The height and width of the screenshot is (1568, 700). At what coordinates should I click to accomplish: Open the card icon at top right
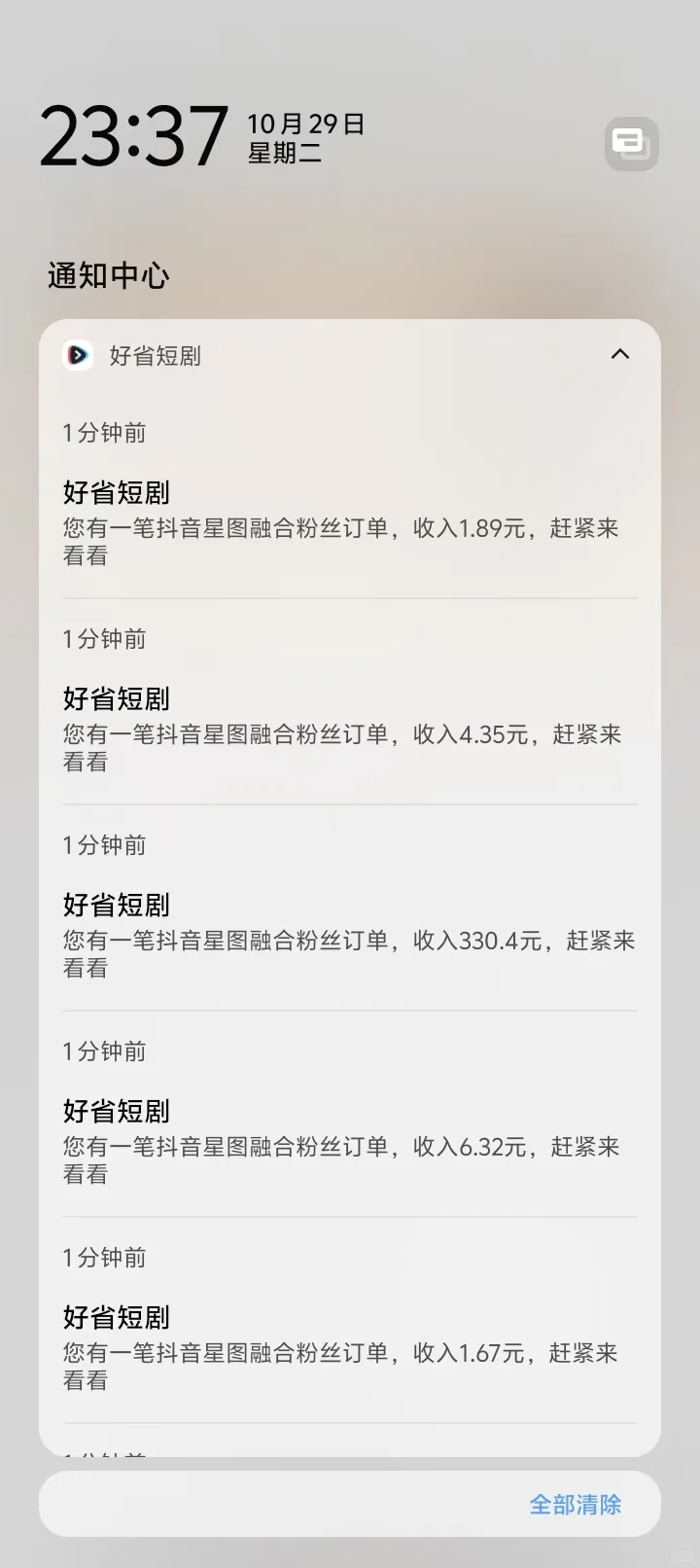tap(631, 144)
